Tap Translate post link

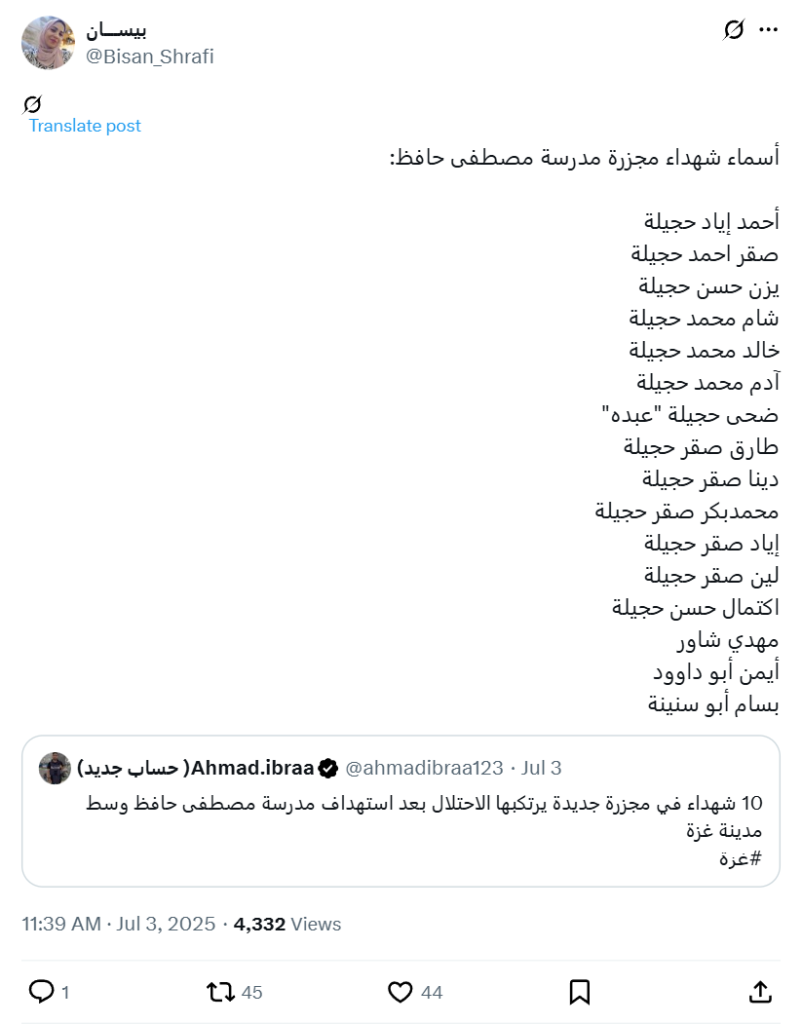click(x=85, y=126)
